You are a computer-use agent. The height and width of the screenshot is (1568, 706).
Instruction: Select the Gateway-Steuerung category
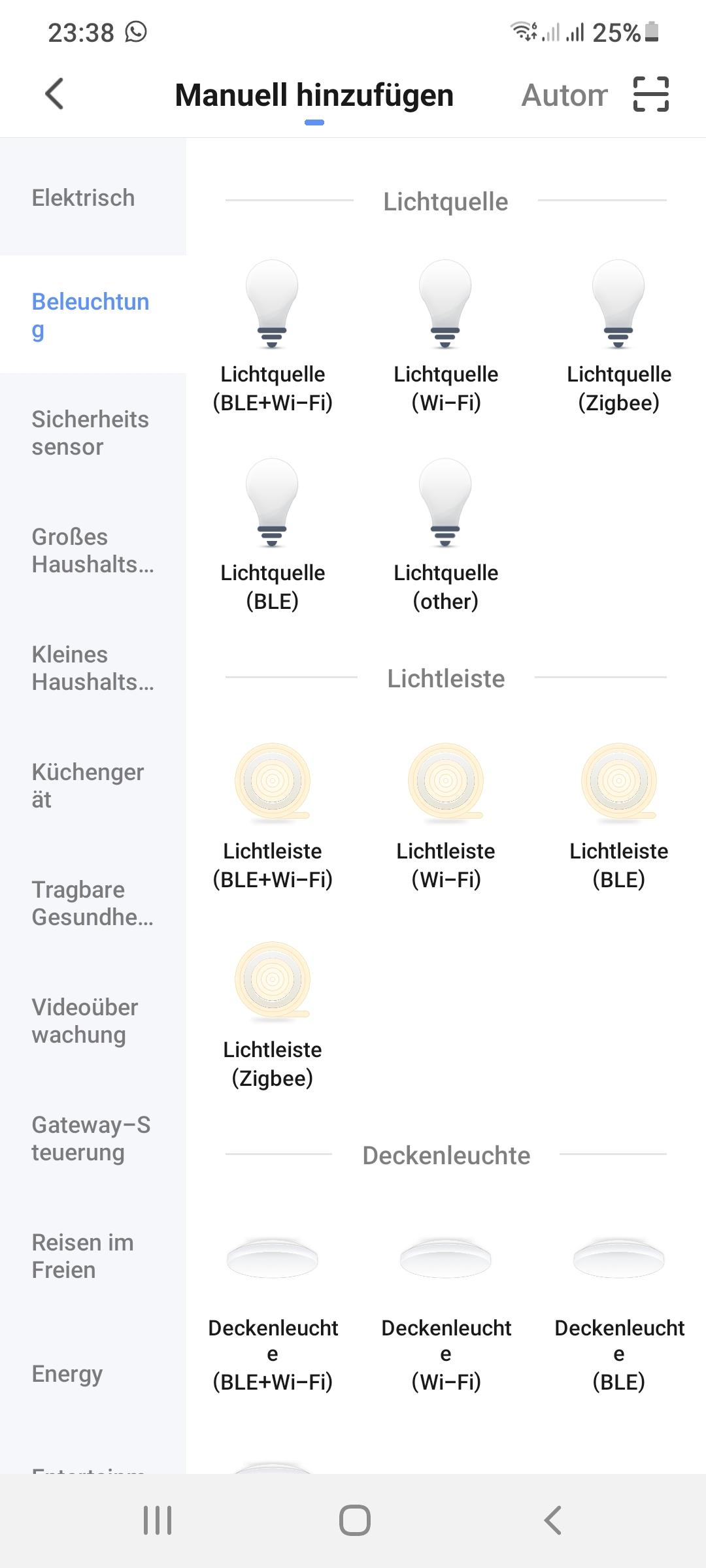(x=93, y=1138)
